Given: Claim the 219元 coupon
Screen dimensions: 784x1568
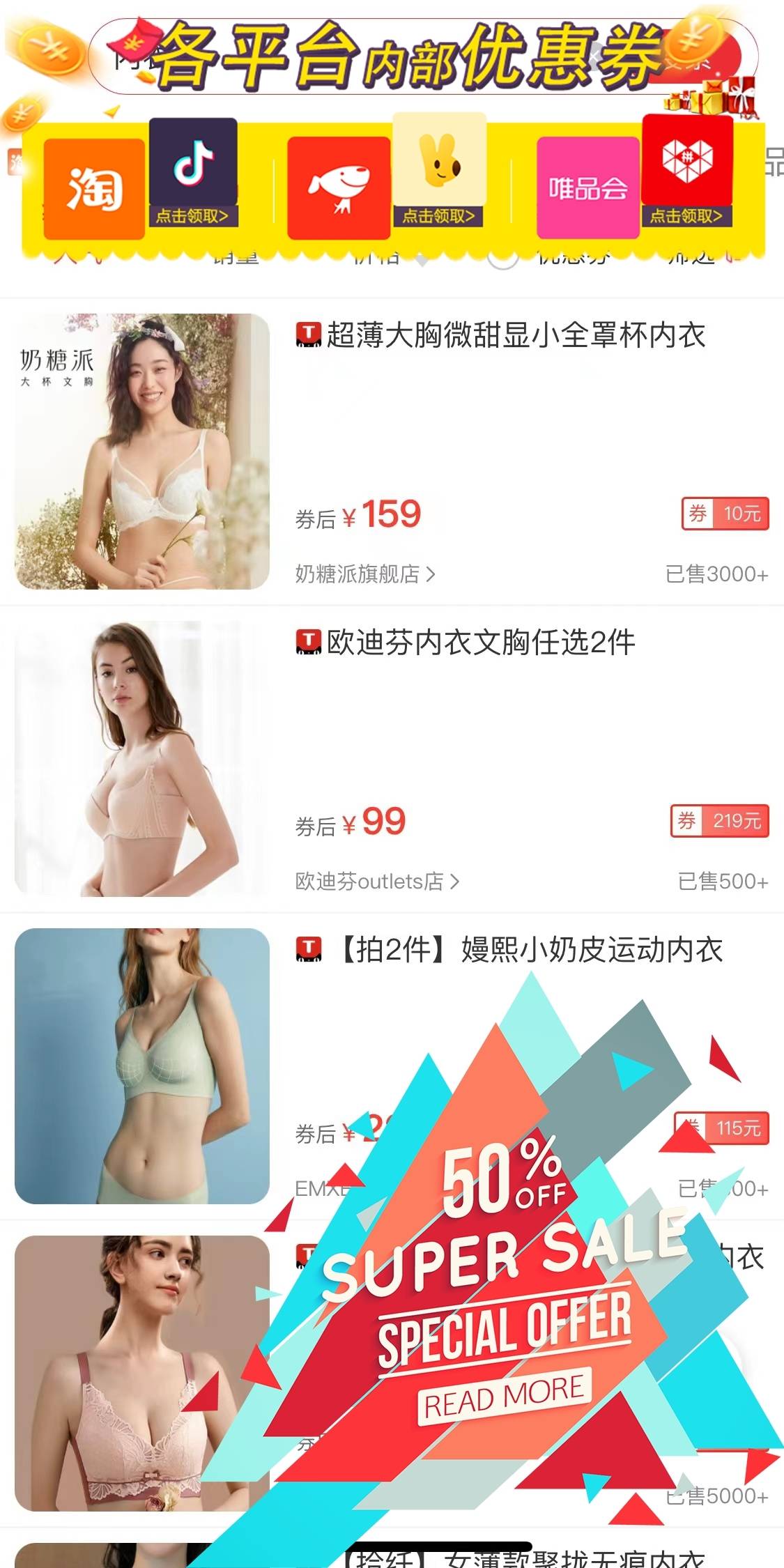Looking at the screenshot, I should point(720,821).
